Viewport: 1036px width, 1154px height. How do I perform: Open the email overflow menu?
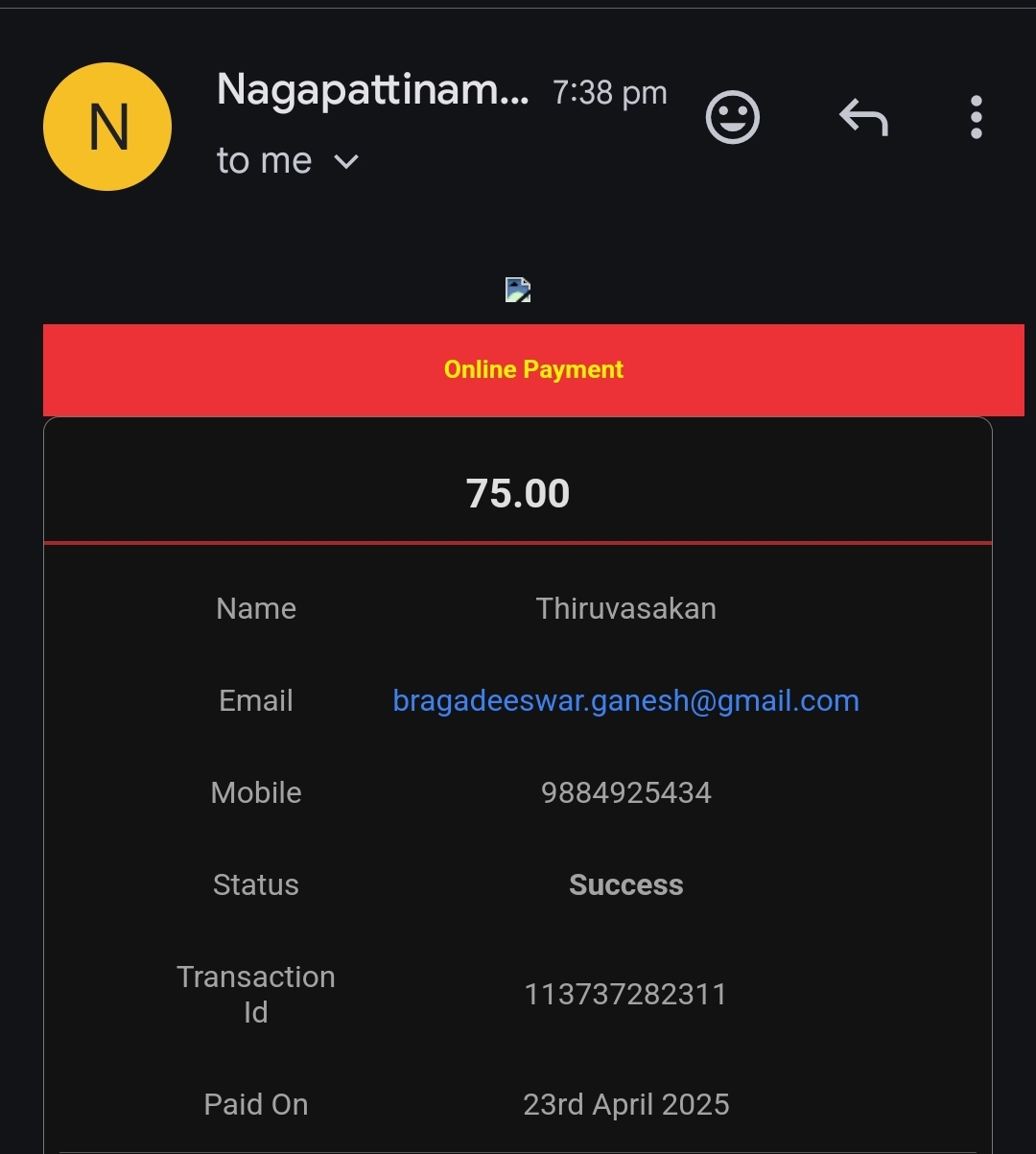976,117
